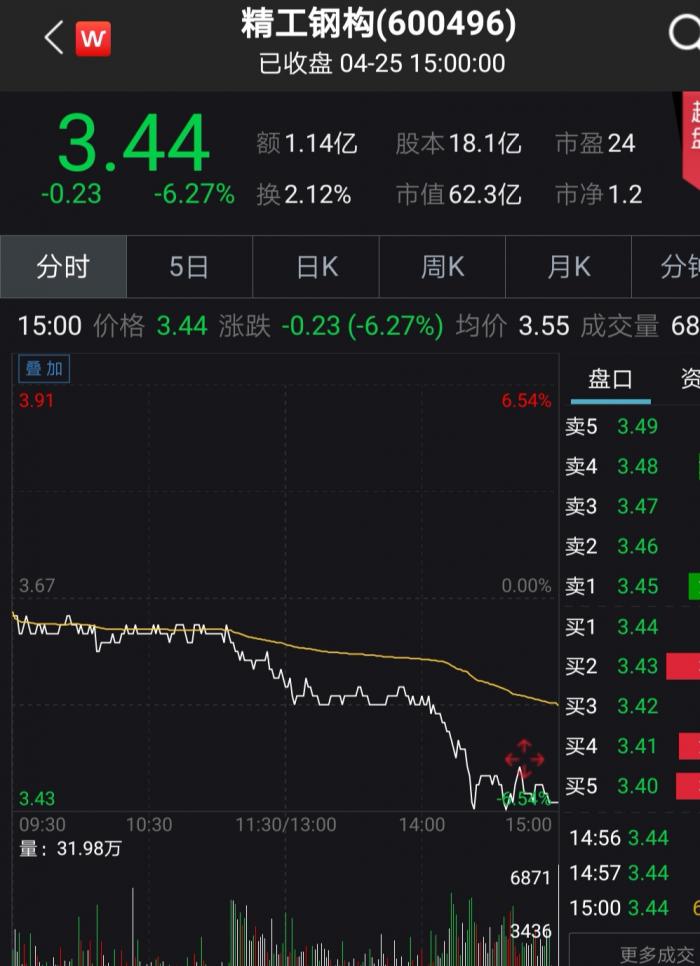View the 月K monthly chart

point(568,267)
